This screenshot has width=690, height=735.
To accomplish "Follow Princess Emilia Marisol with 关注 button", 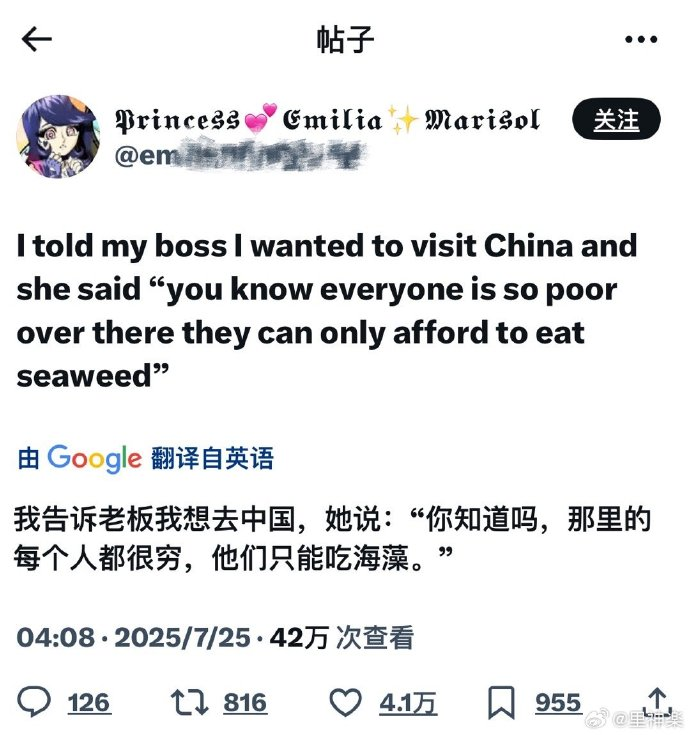I will pyautogui.click(x=616, y=120).
